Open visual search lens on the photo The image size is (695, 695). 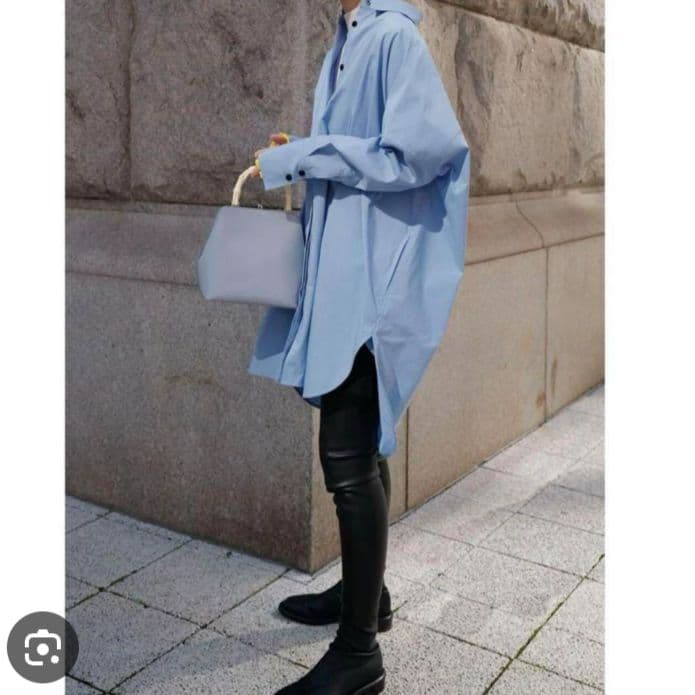(42, 647)
